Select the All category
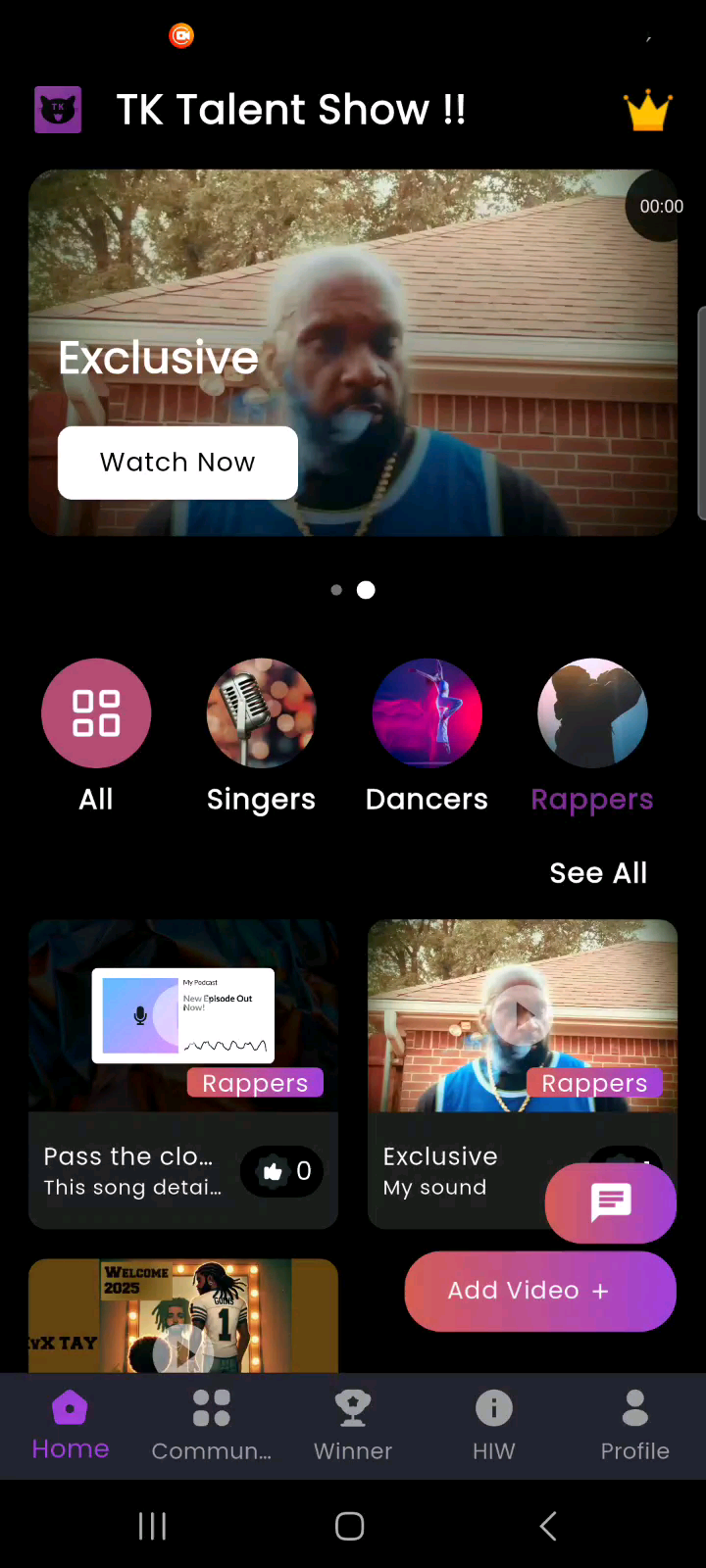 point(96,713)
